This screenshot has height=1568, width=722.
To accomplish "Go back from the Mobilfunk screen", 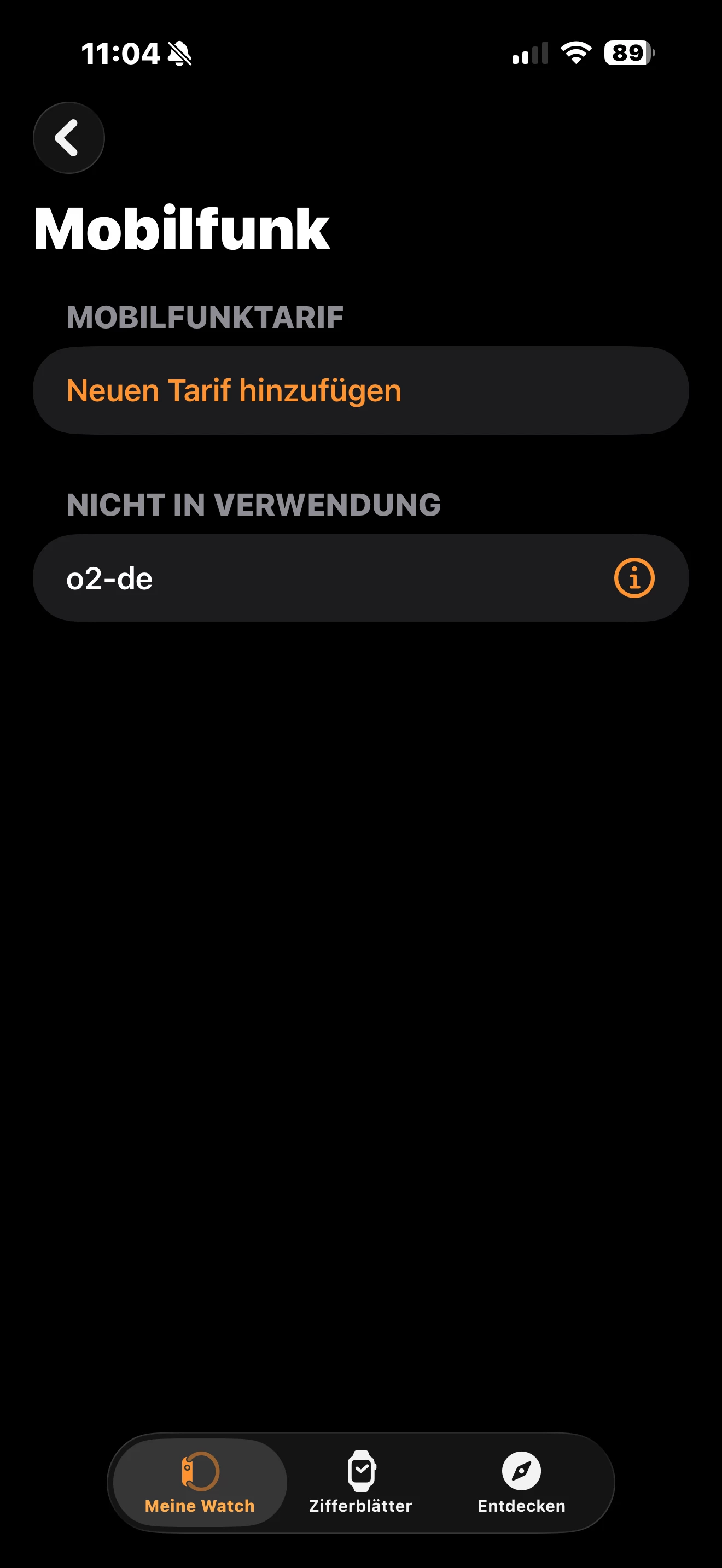I will 69,138.
